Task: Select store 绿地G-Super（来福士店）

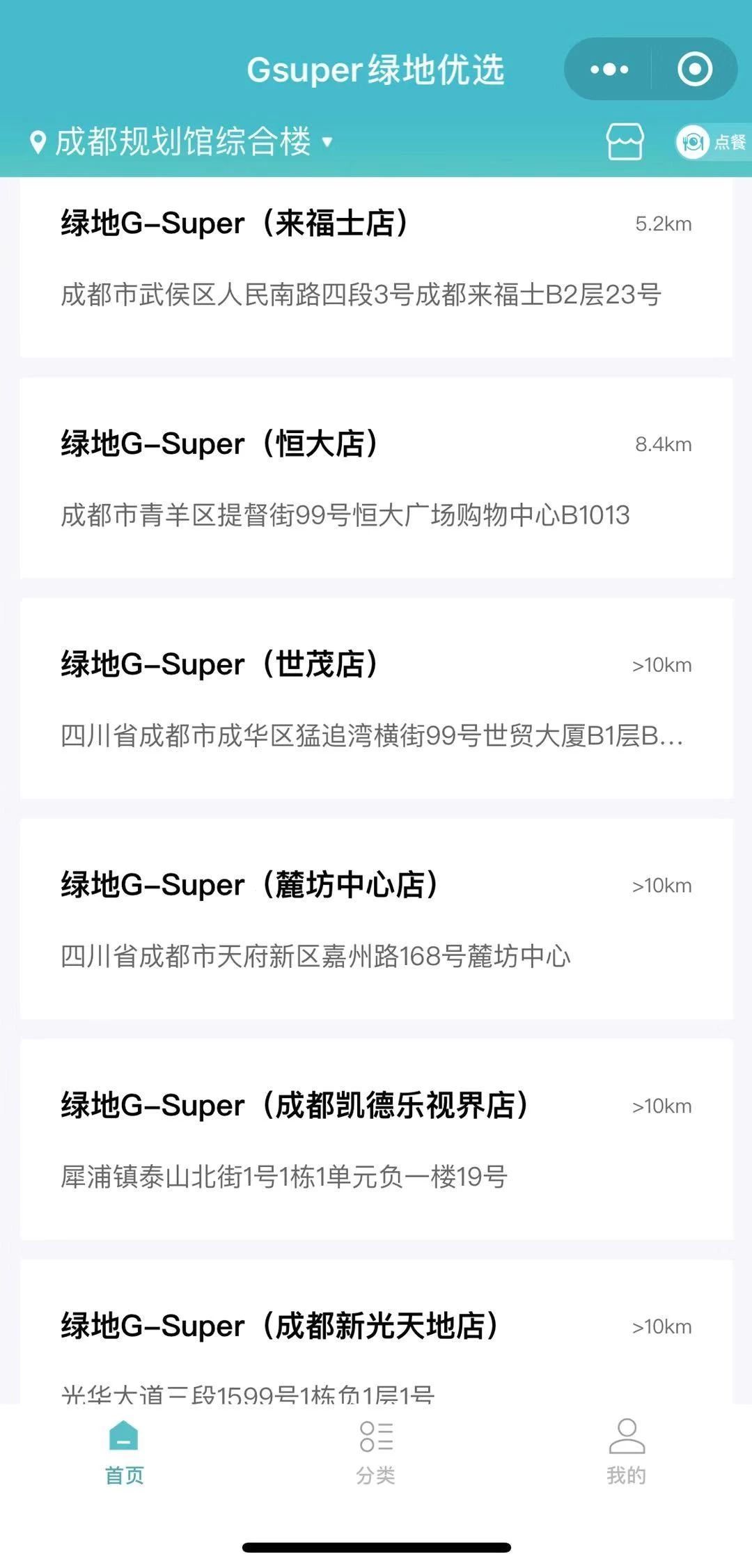Action: tap(376, 265)
